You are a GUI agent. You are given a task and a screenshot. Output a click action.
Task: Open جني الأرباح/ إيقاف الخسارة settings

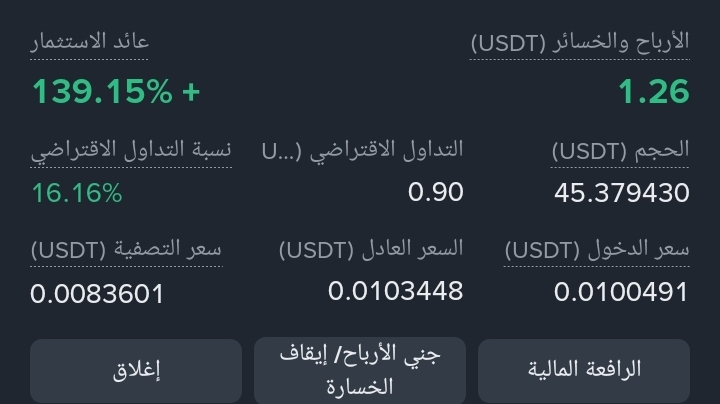(360, 370)
